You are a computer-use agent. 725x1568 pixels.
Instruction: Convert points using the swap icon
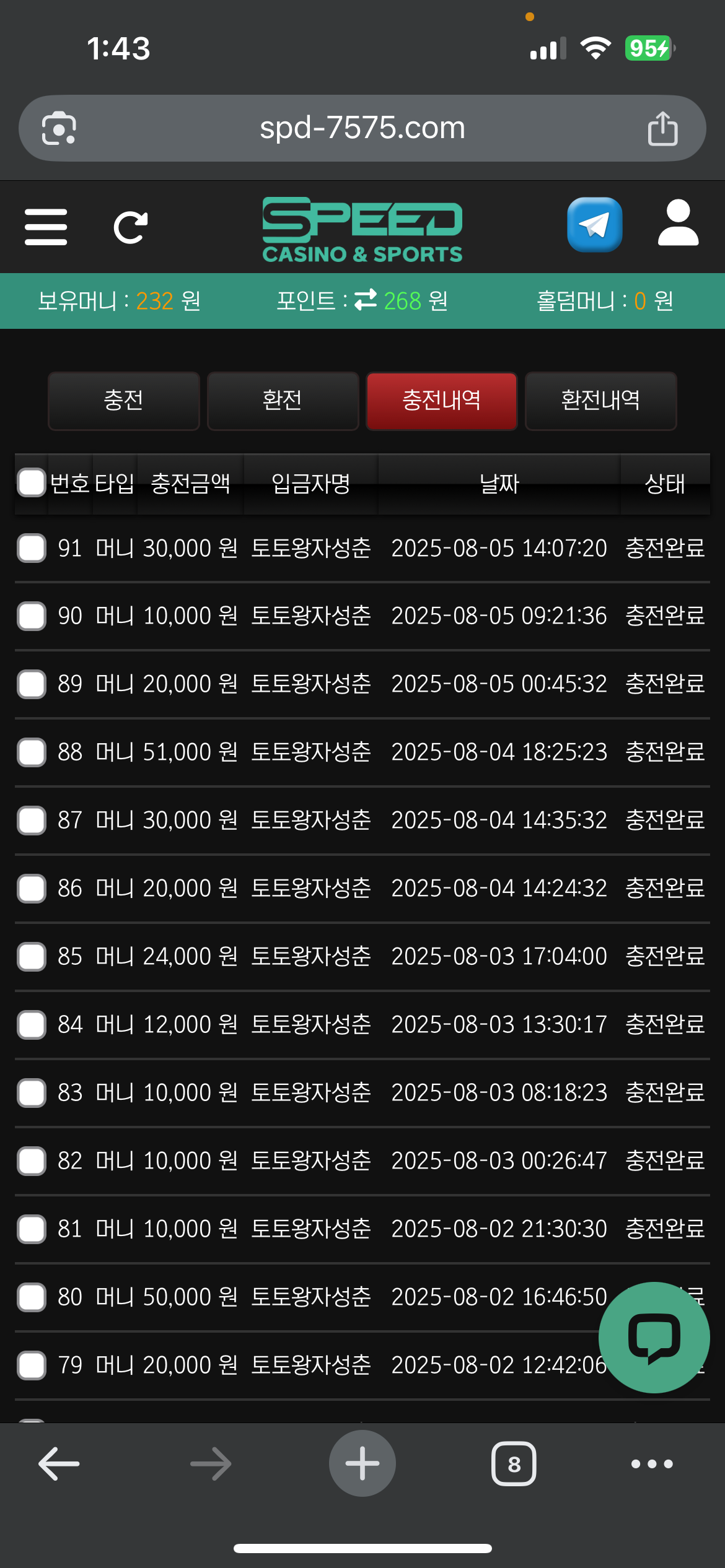pos(366,300)
